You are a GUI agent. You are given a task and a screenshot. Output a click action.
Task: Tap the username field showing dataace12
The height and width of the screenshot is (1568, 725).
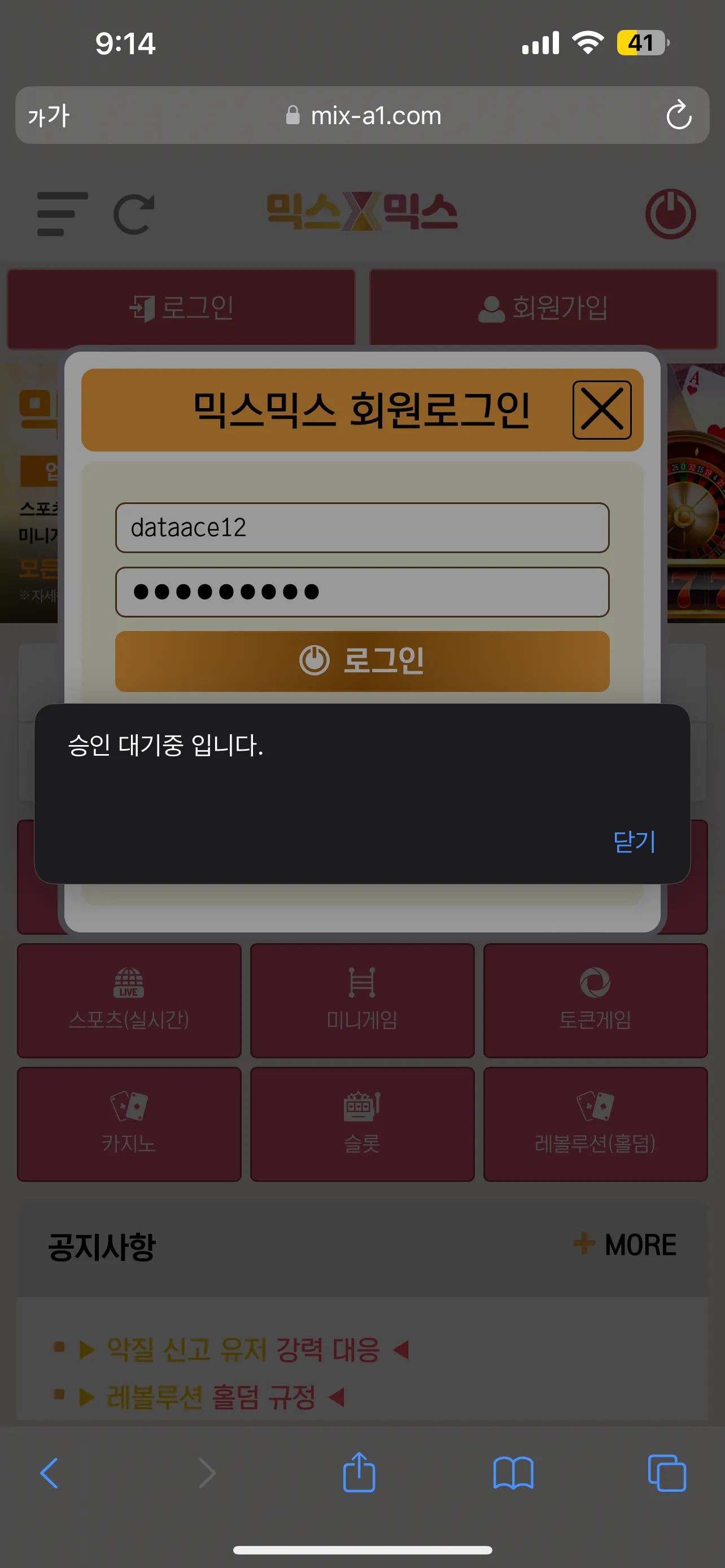pyautogui.click(x=362, y=528)
